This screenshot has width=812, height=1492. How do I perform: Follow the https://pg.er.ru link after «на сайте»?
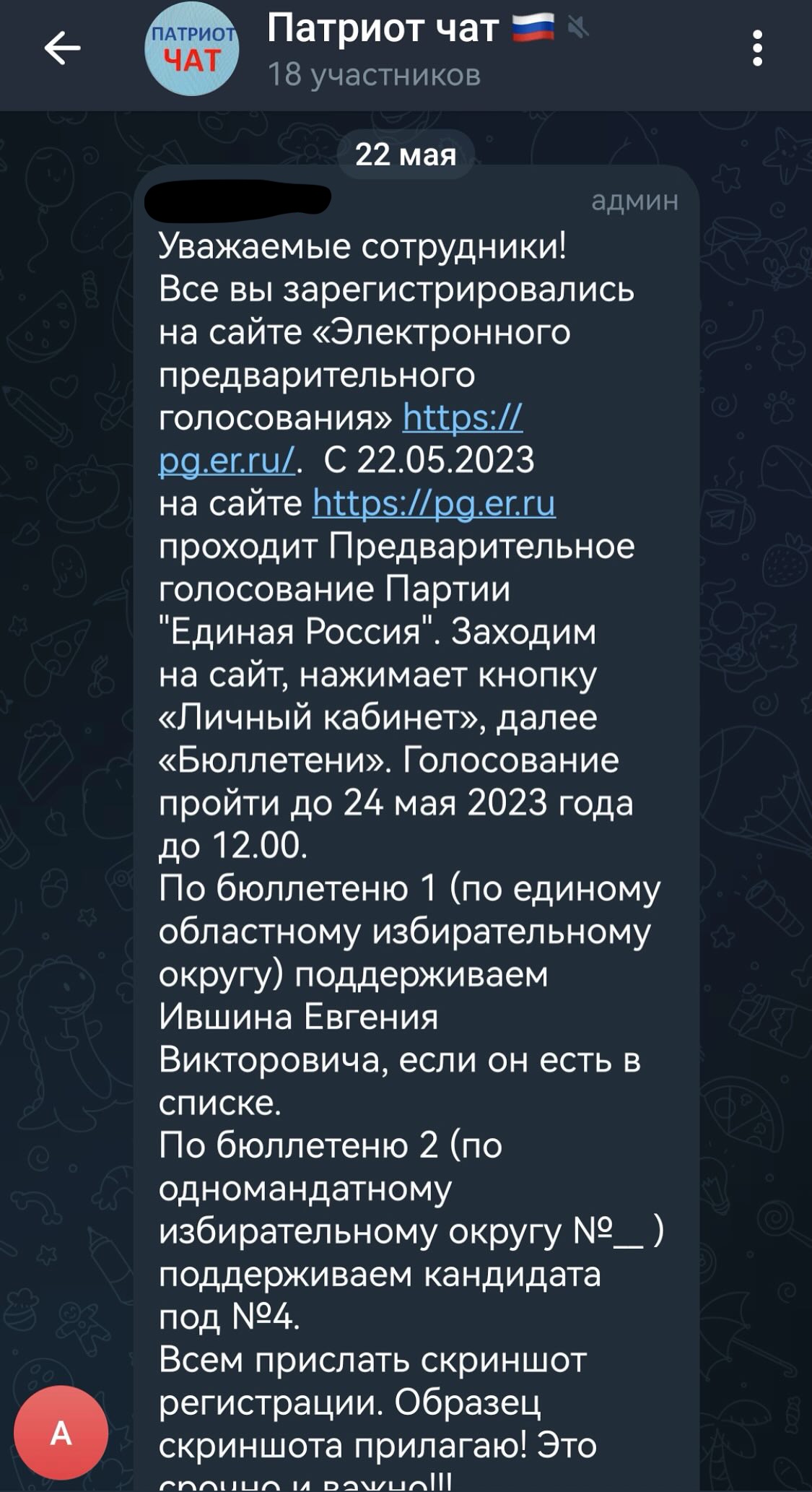(434, 503)
